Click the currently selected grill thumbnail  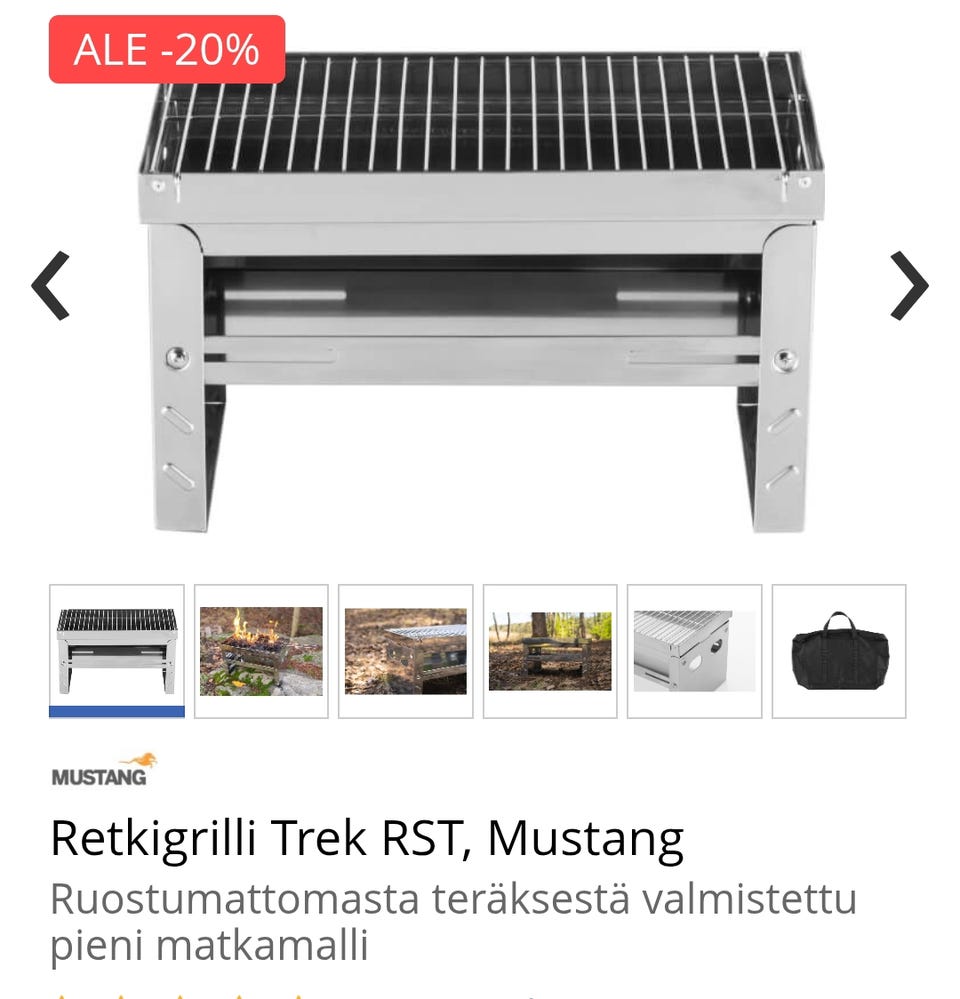[x=116, y=650]
